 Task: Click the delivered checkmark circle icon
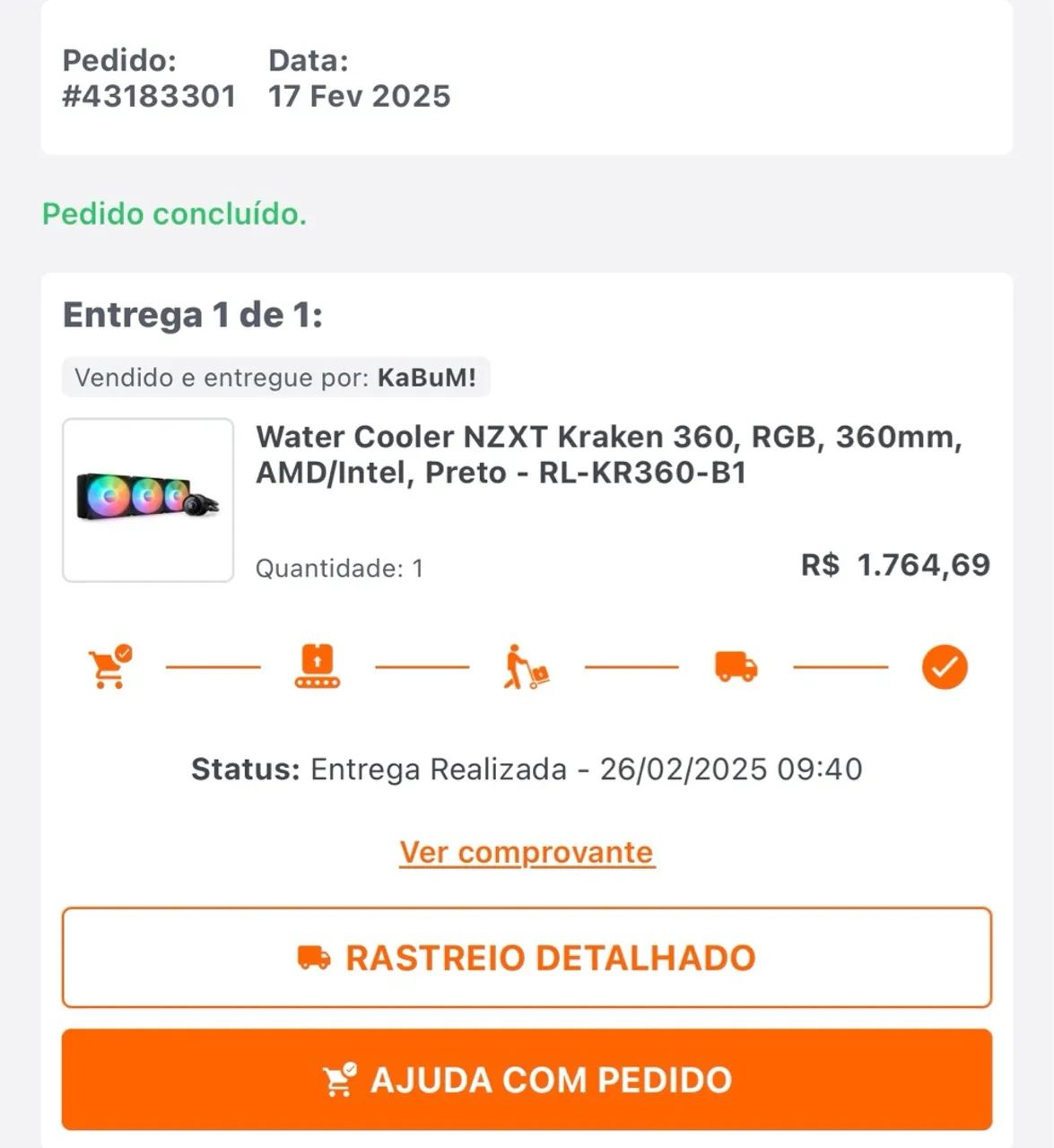944,666
